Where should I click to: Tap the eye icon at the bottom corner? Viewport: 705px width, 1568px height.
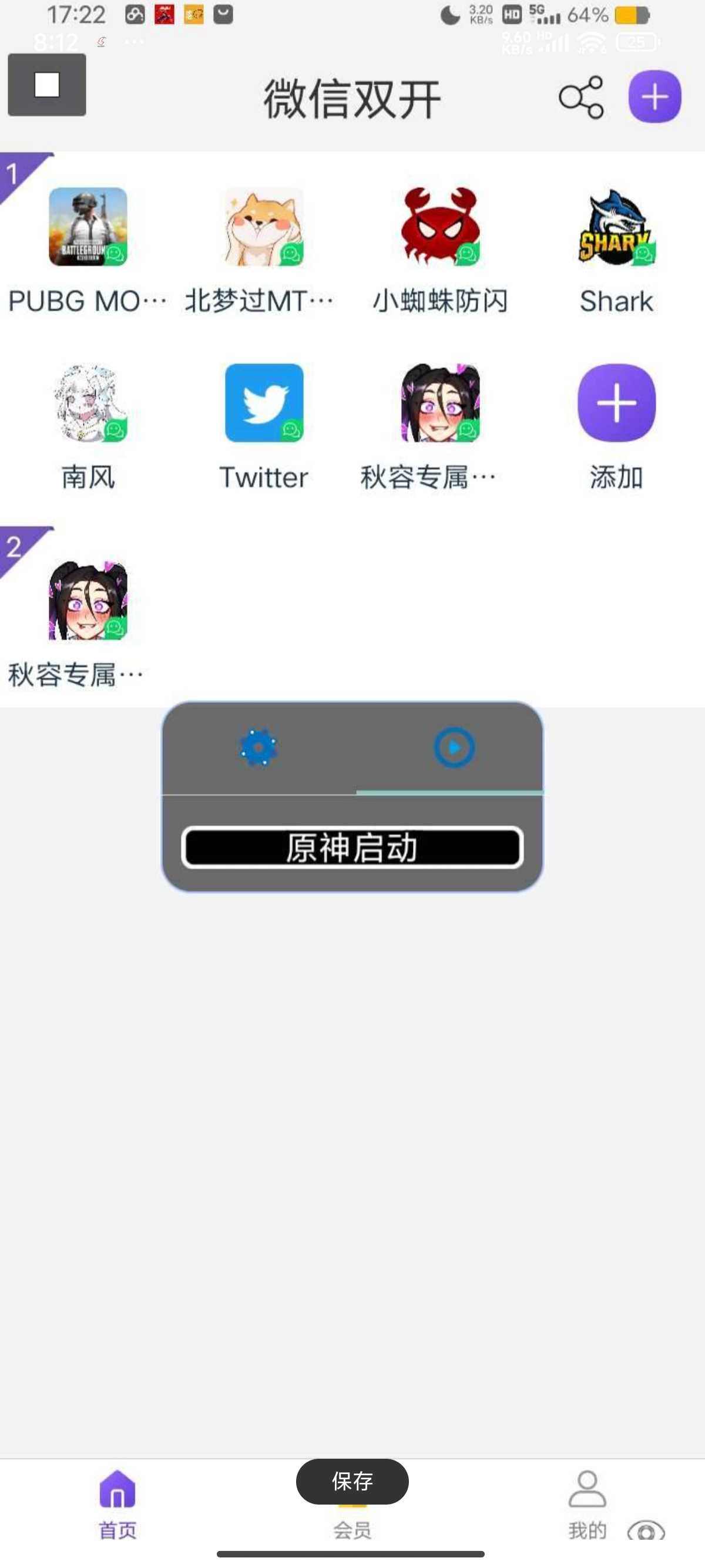646,1530
